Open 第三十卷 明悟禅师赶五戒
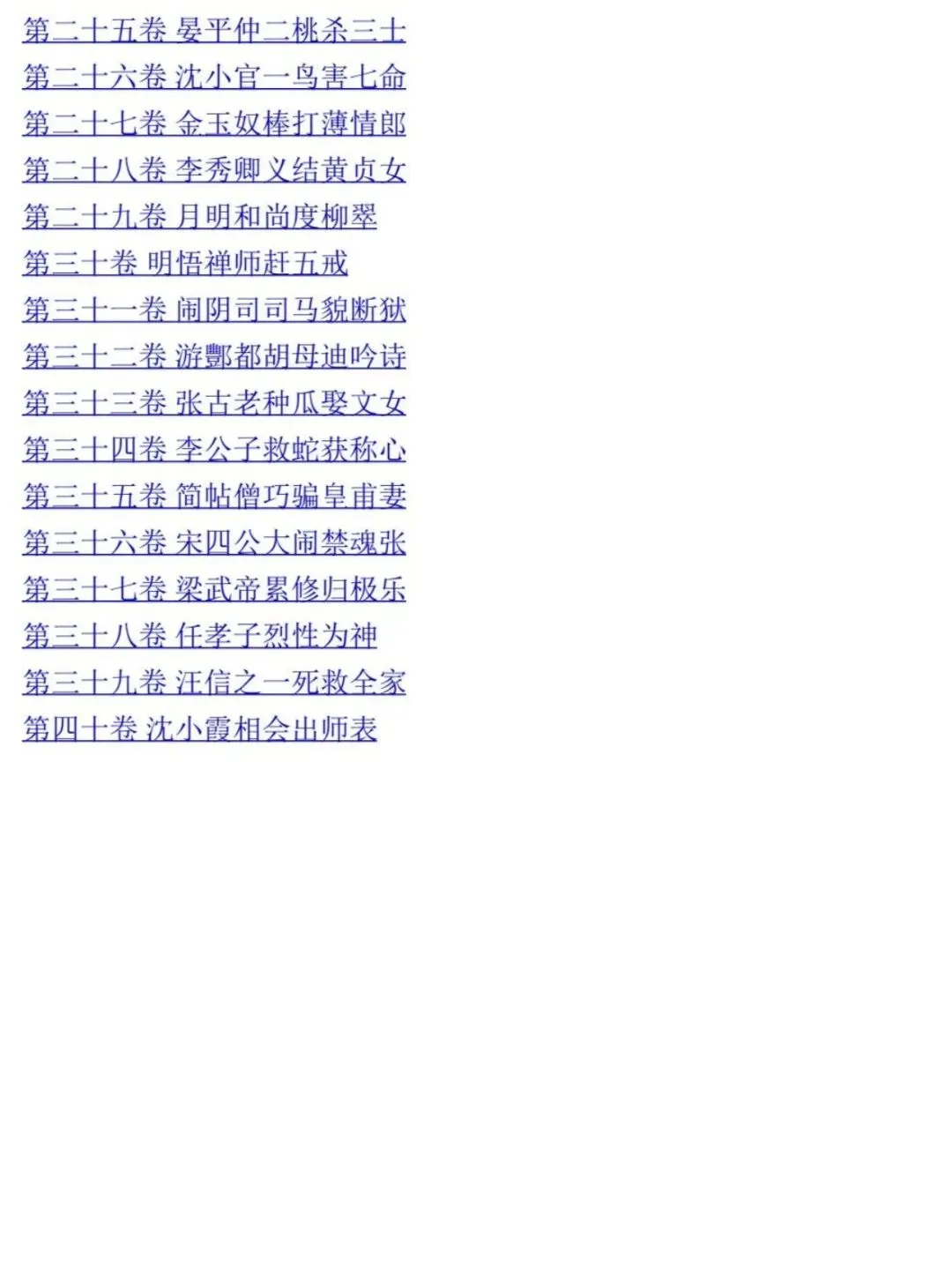This screenshot has width=952, height=1270. point(185,264)
